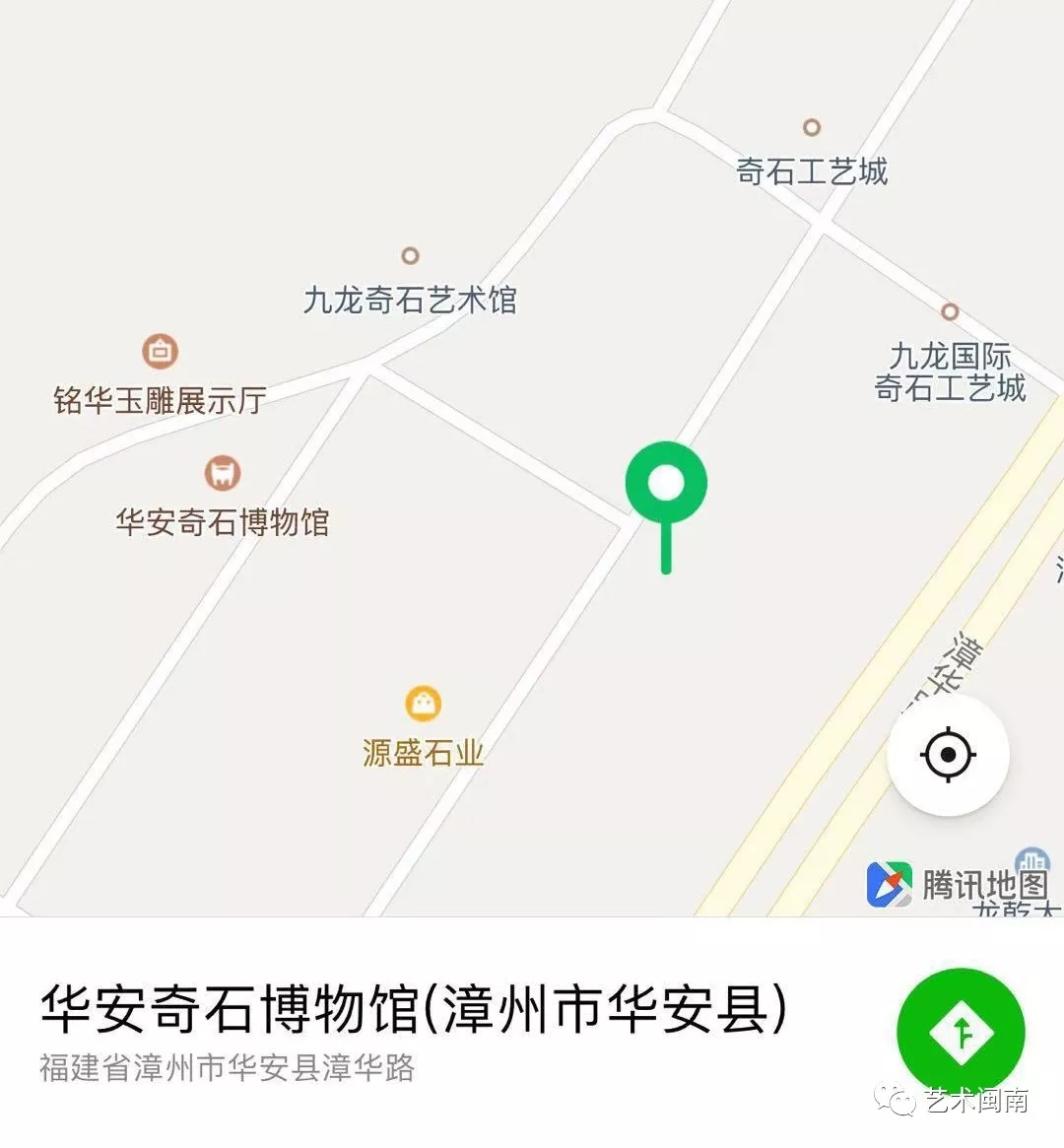This screenshot has height=1148, width=1064.
Task: Select the 源盛石业 shop on the map
Action: 423,704
